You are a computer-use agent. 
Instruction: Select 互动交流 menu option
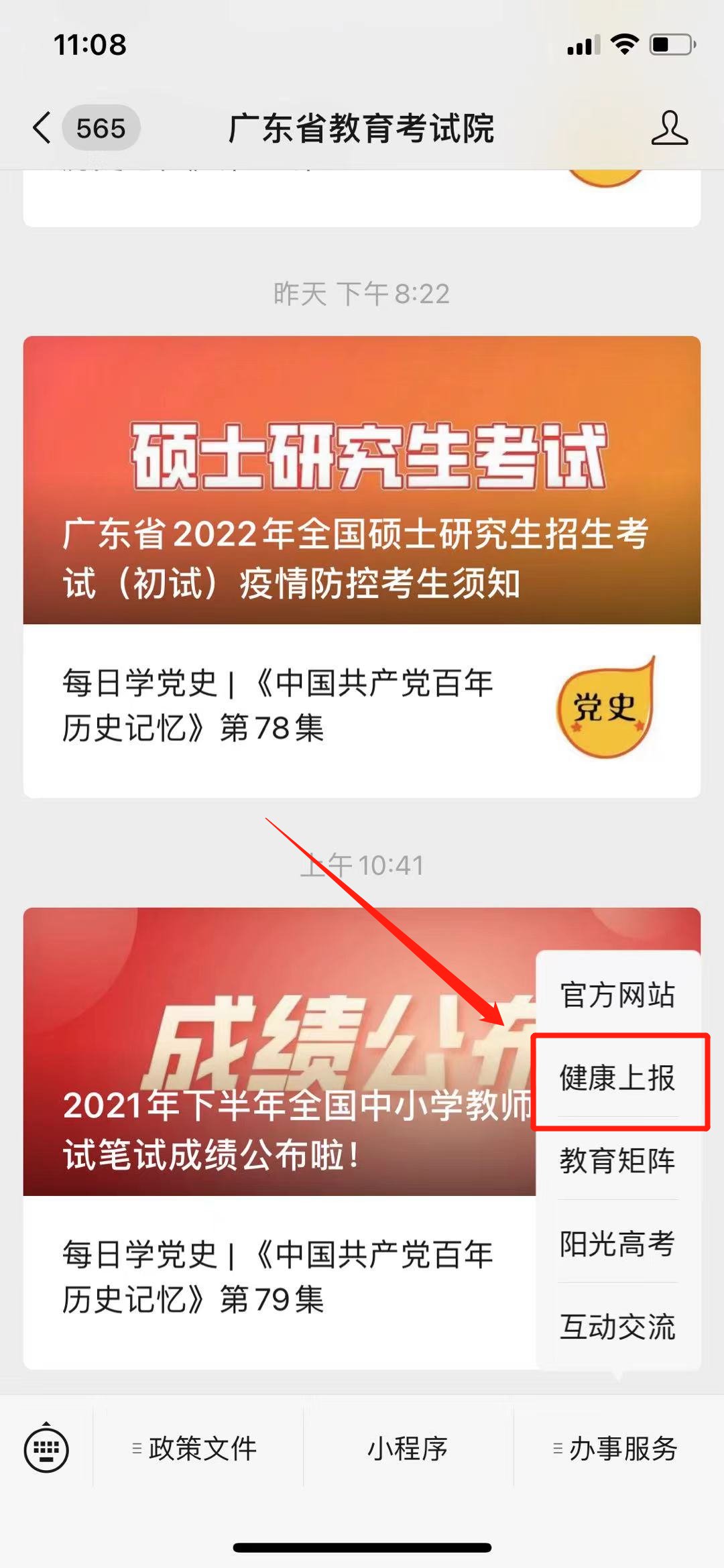(617, 1327)
